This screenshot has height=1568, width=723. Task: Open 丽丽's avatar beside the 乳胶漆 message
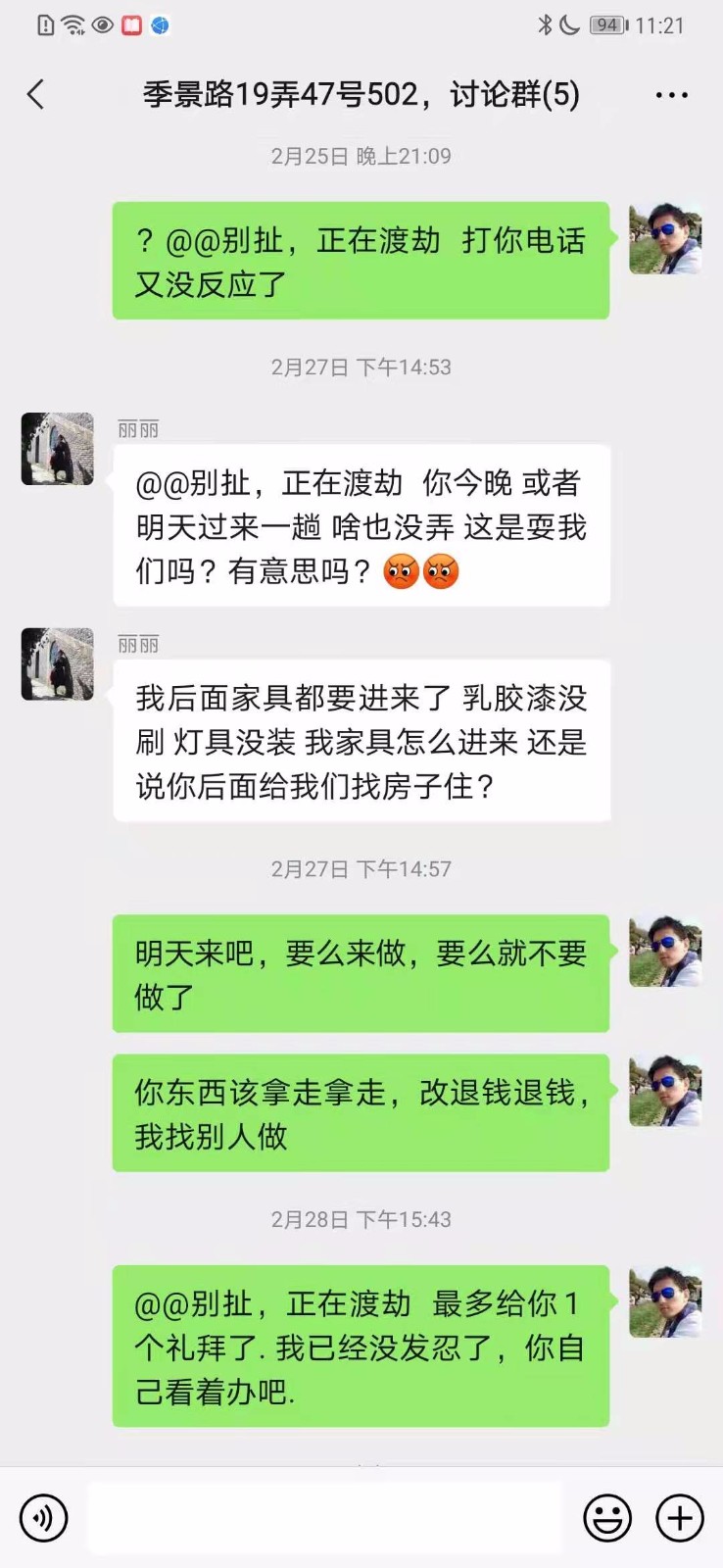pos(58,664)
